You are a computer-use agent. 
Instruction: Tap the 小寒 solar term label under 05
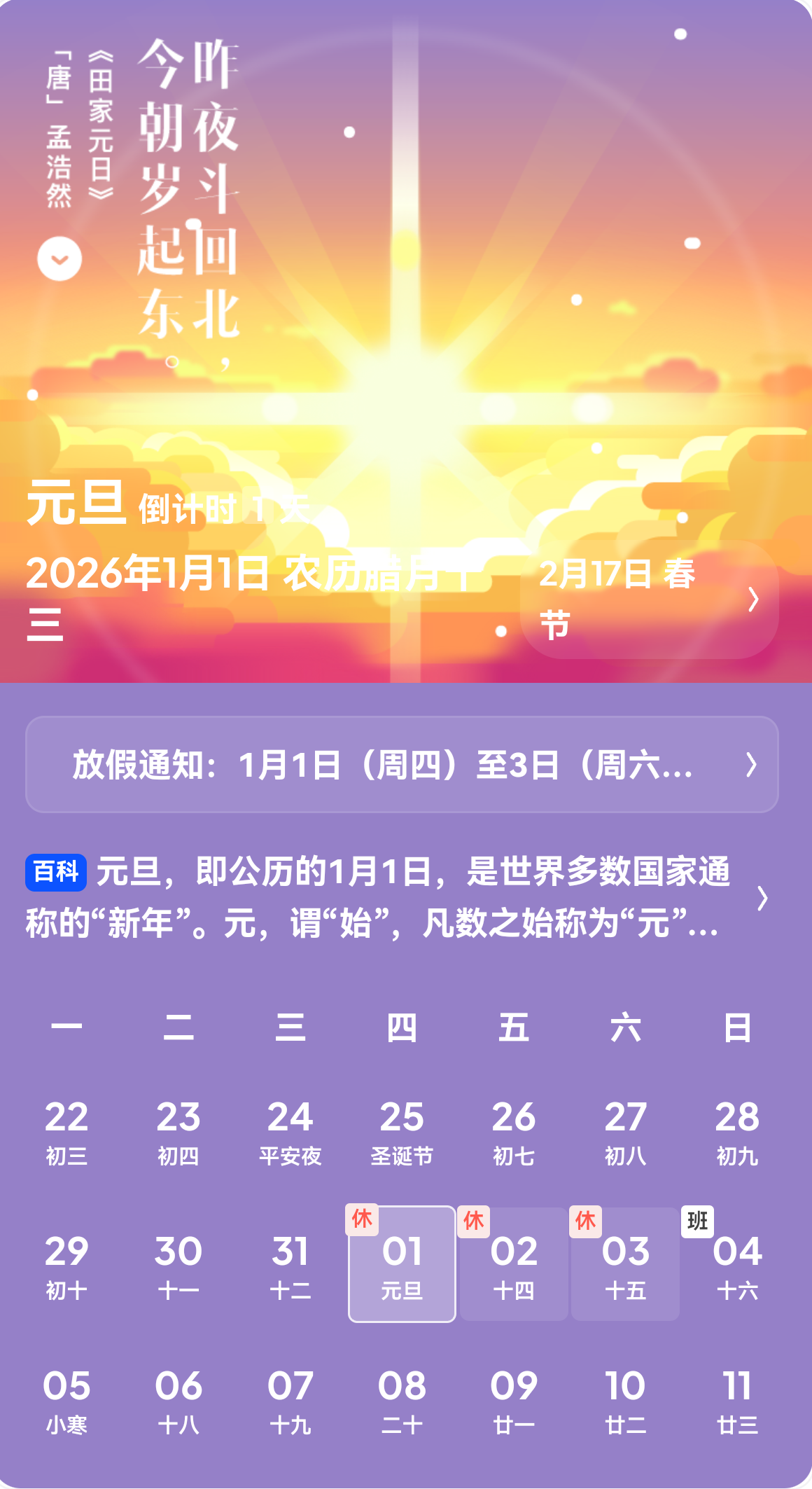(x=65, y=1426)
